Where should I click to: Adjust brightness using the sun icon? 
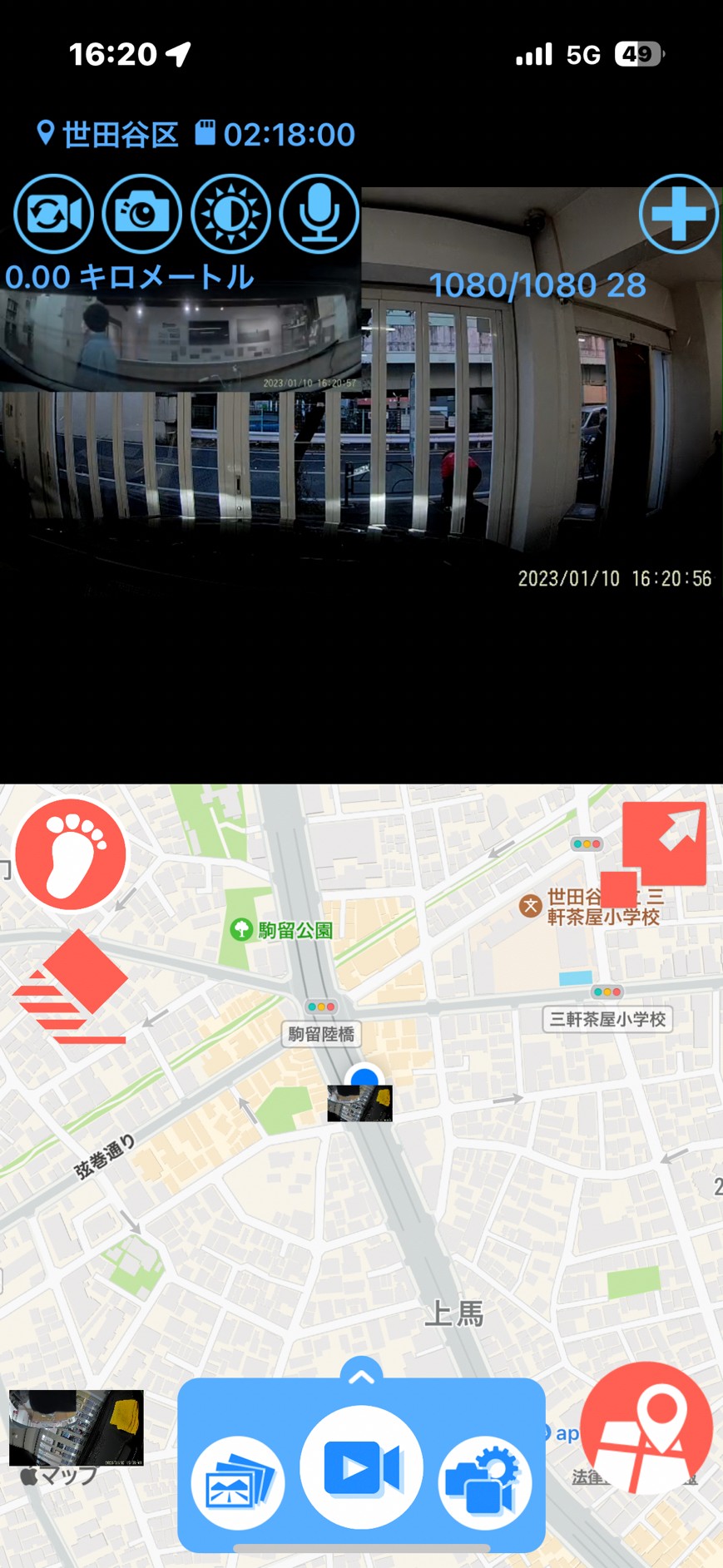pos(230,215)
